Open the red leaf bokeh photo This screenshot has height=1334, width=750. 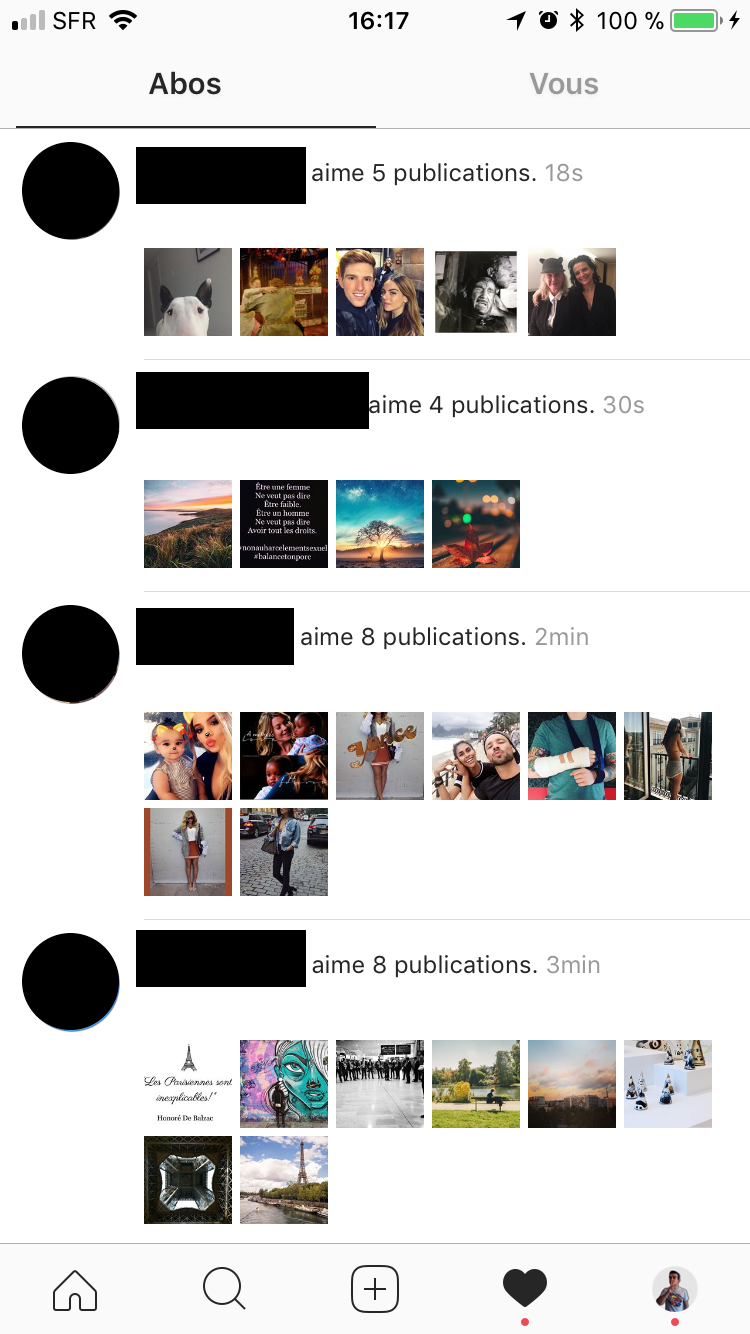click(476, 524)
